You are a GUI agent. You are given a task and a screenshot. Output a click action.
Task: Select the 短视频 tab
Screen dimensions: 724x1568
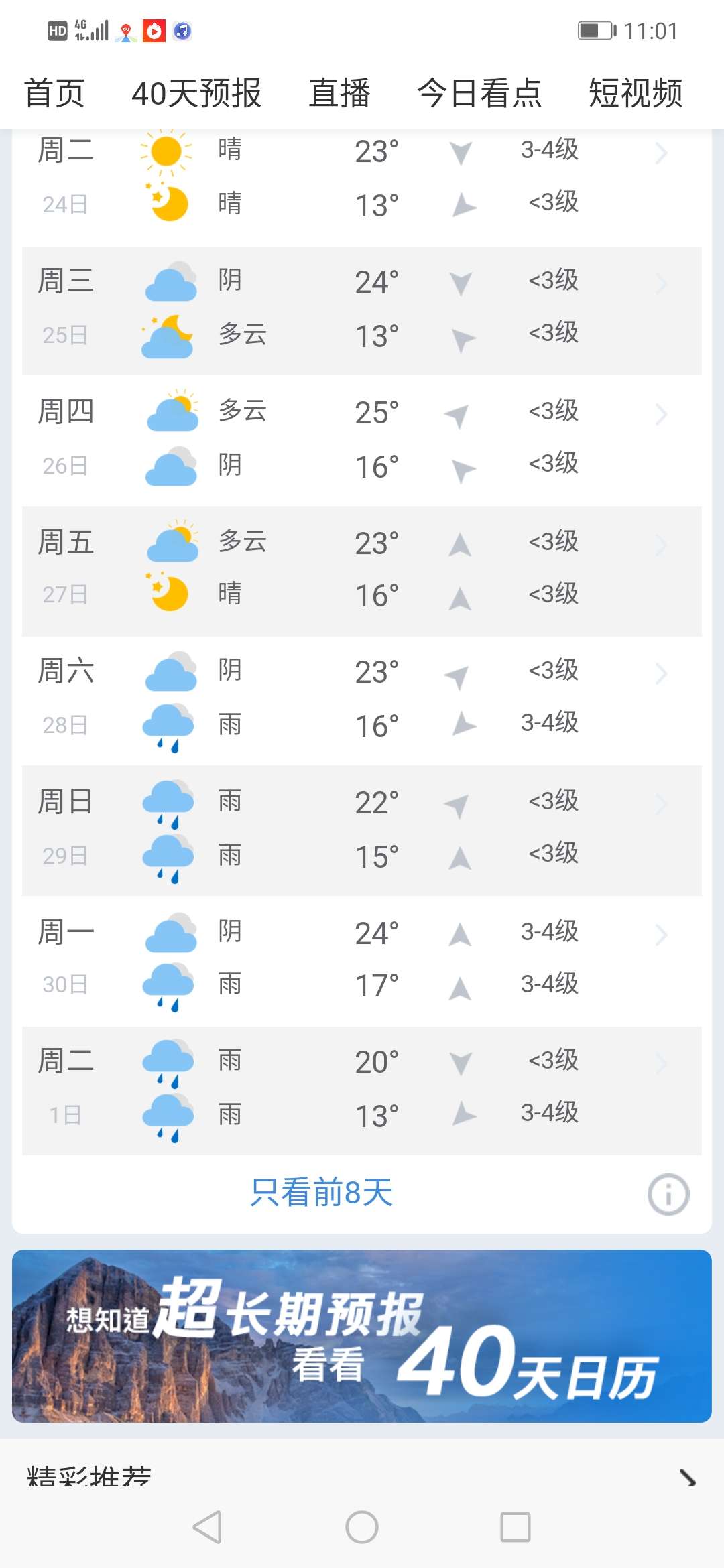[x=636, y=93]
